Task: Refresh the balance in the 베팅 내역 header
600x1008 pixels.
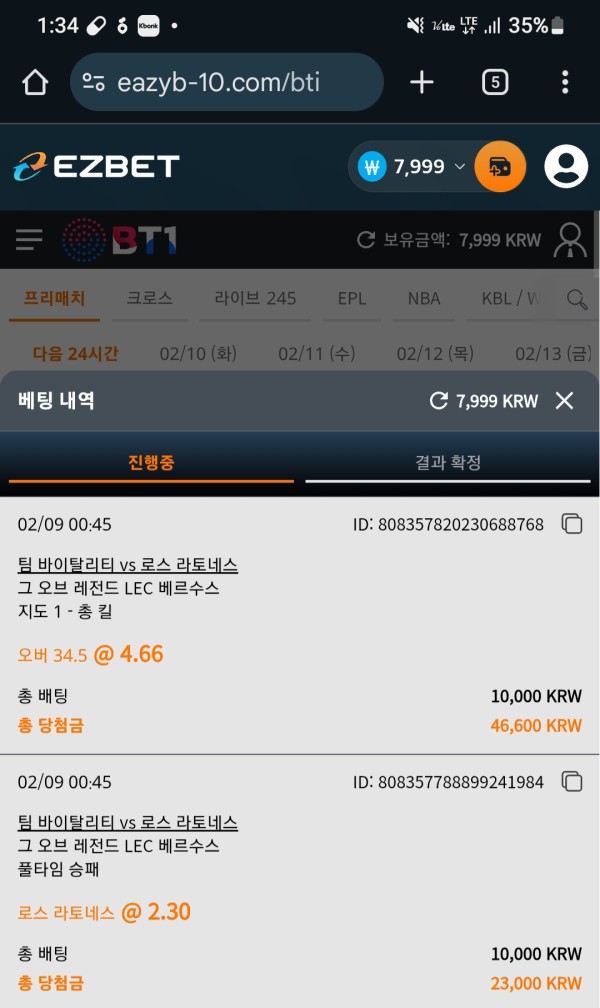Action: tap(438, 401)
